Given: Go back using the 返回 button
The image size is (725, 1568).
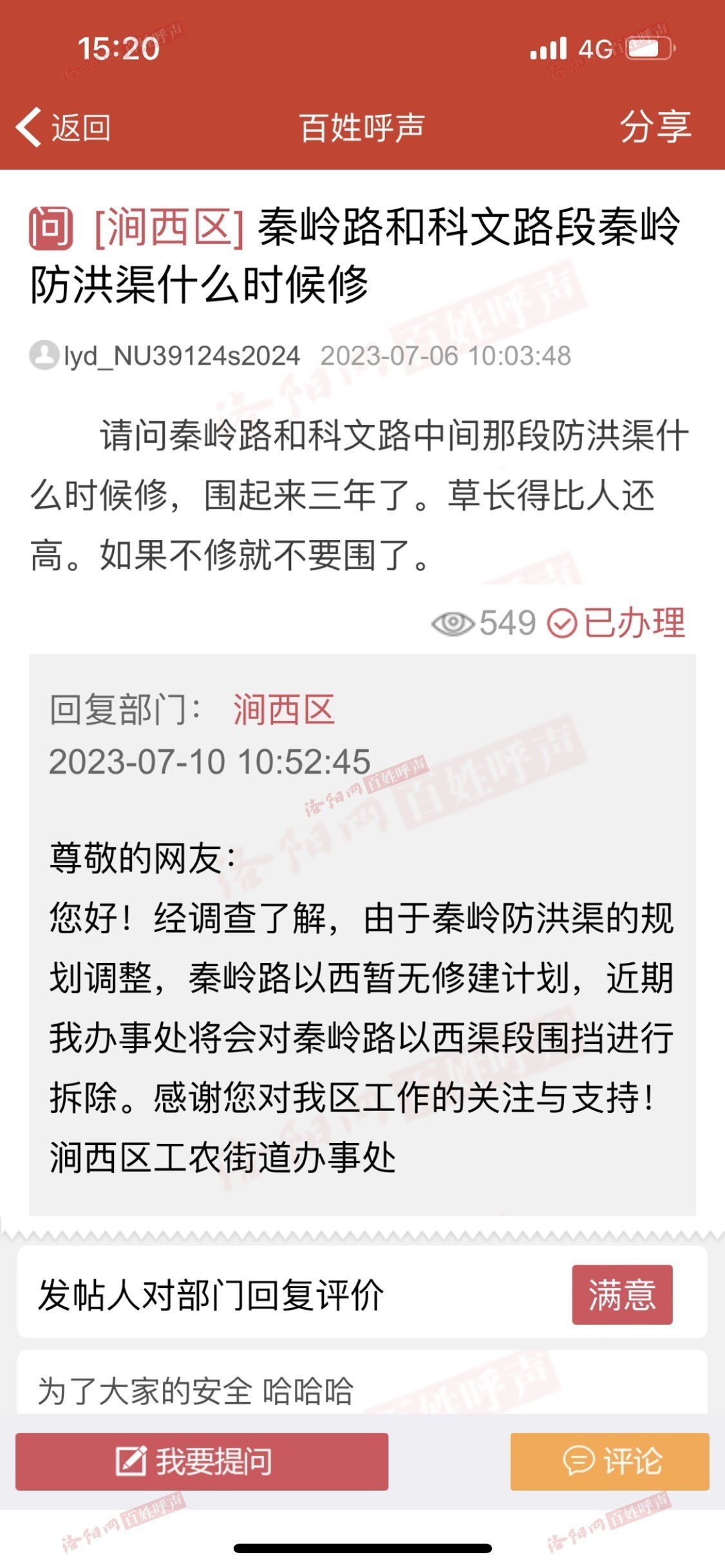Looking at the screenshot, I should [64, 127].
